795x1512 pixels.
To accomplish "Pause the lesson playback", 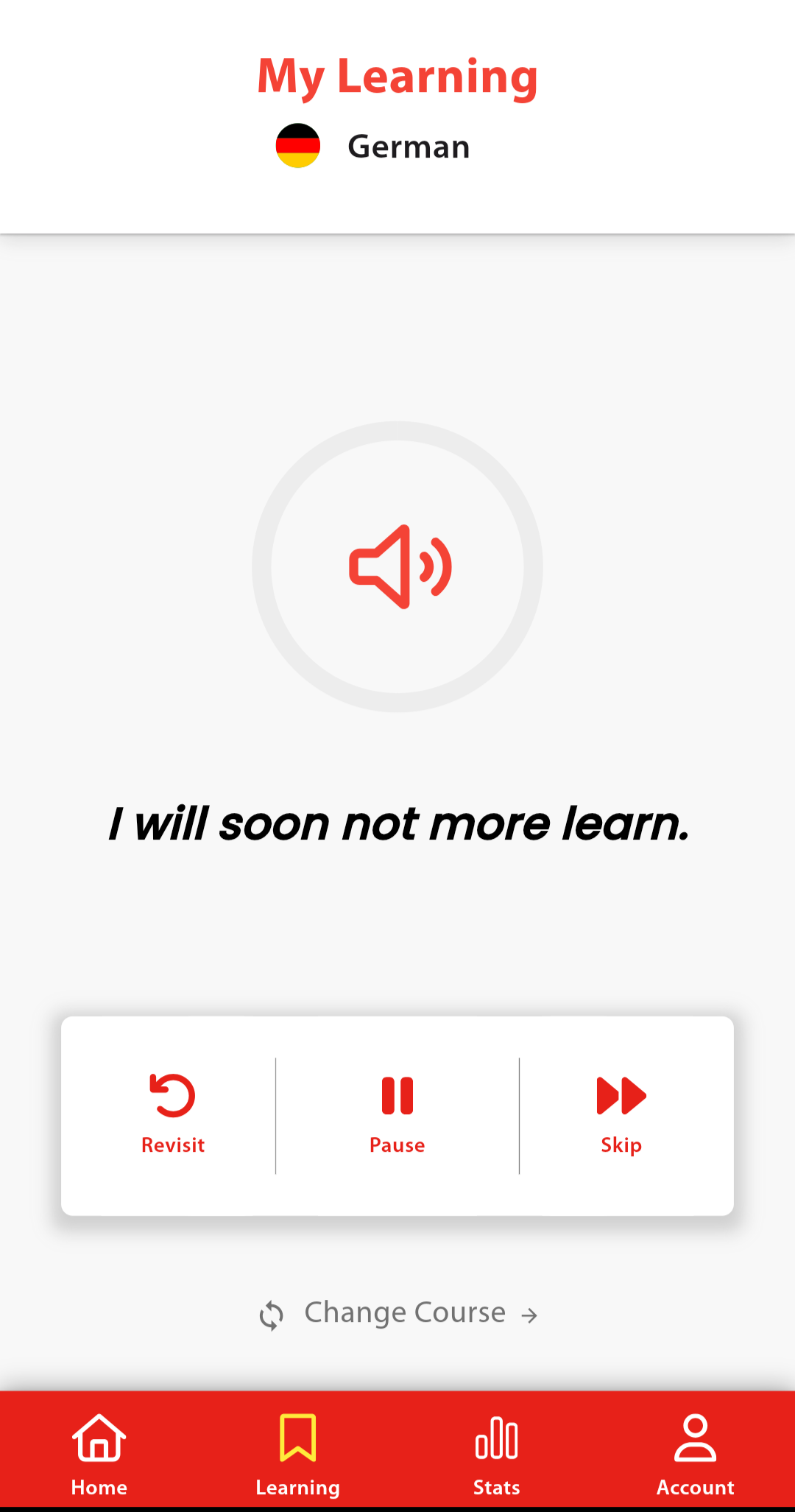I will [397, 1114].
